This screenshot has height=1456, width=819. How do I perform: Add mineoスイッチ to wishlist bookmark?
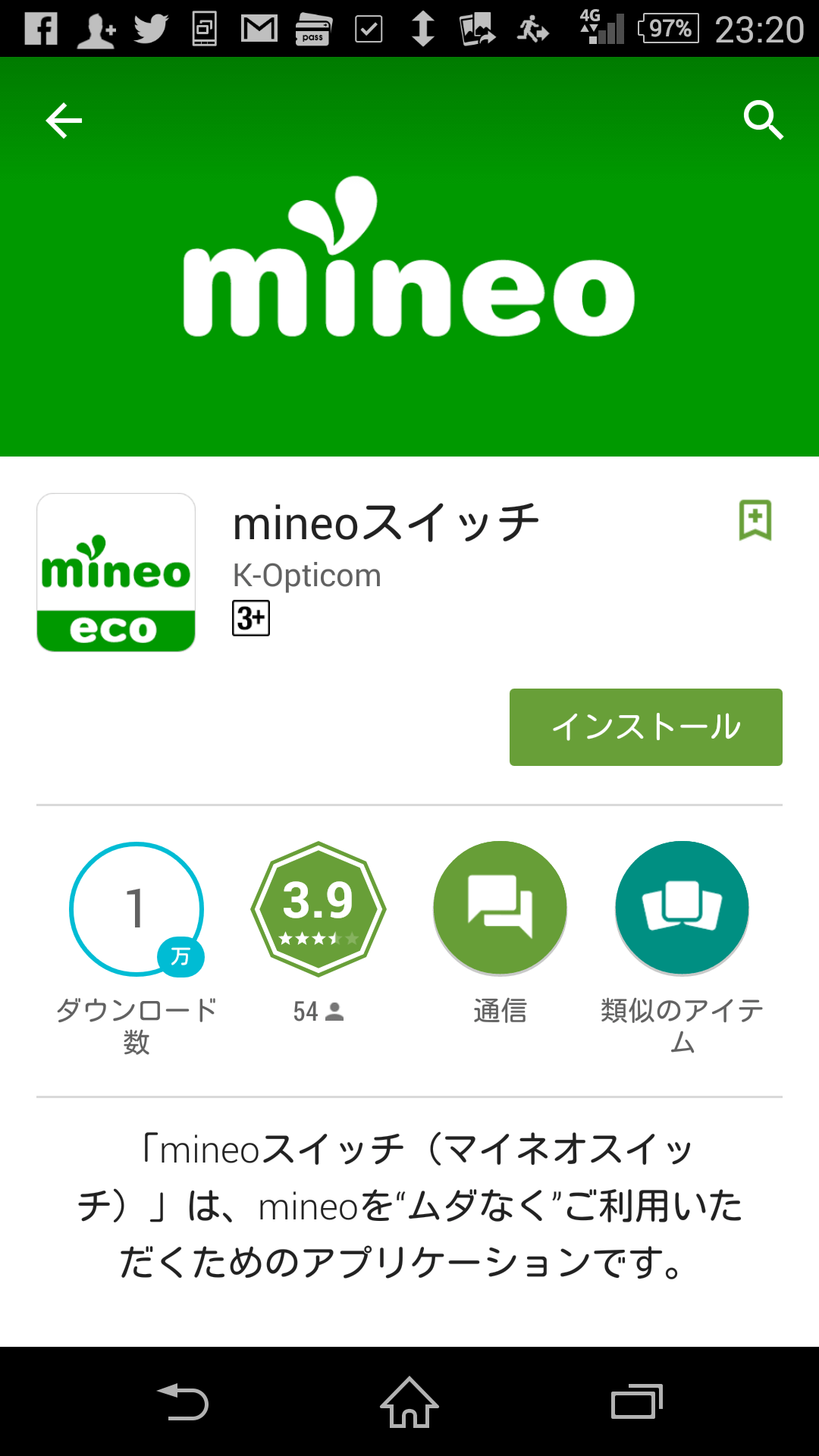coord(755,520)
